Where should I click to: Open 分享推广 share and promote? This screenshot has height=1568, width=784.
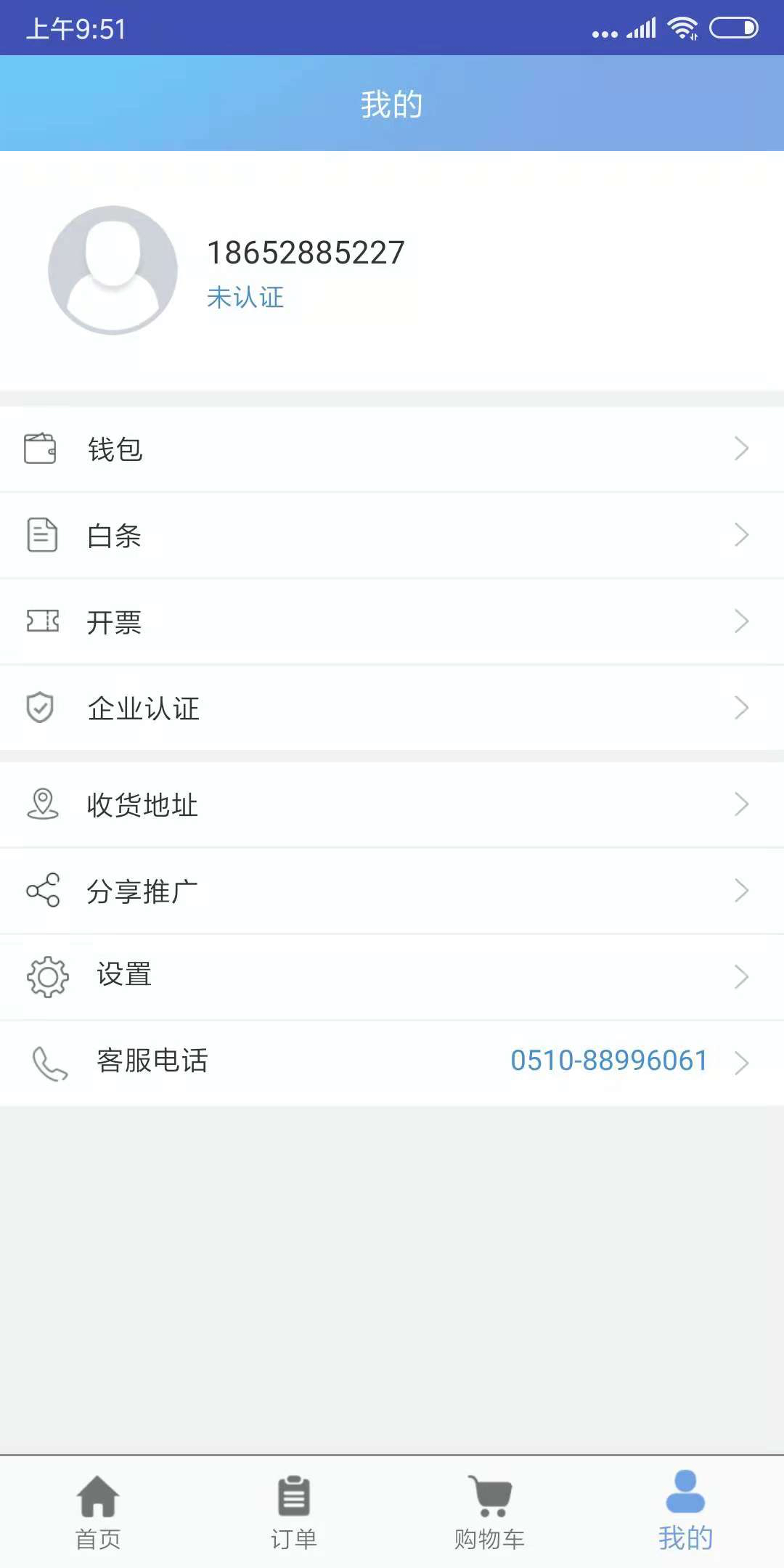point(392,891)
